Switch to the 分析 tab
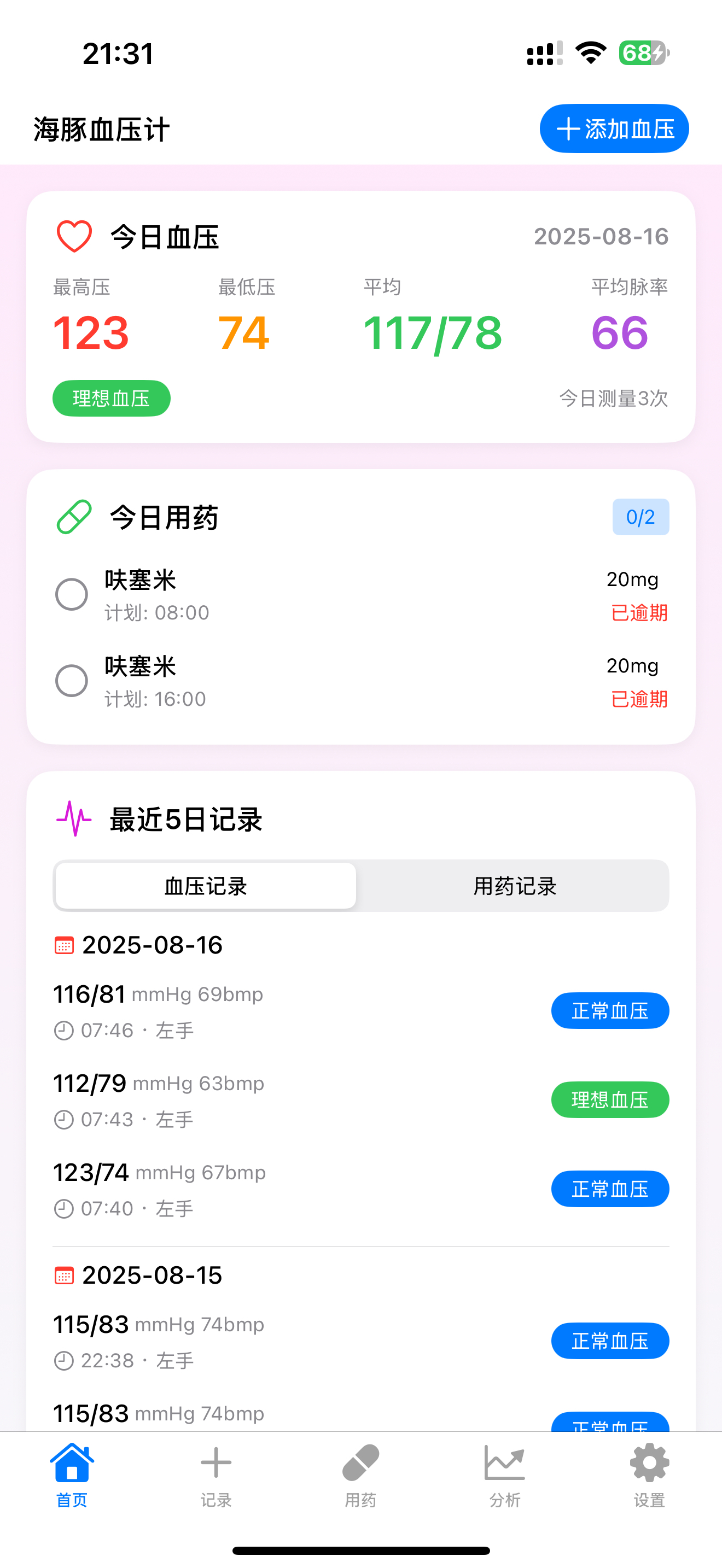 [505, 1473]
